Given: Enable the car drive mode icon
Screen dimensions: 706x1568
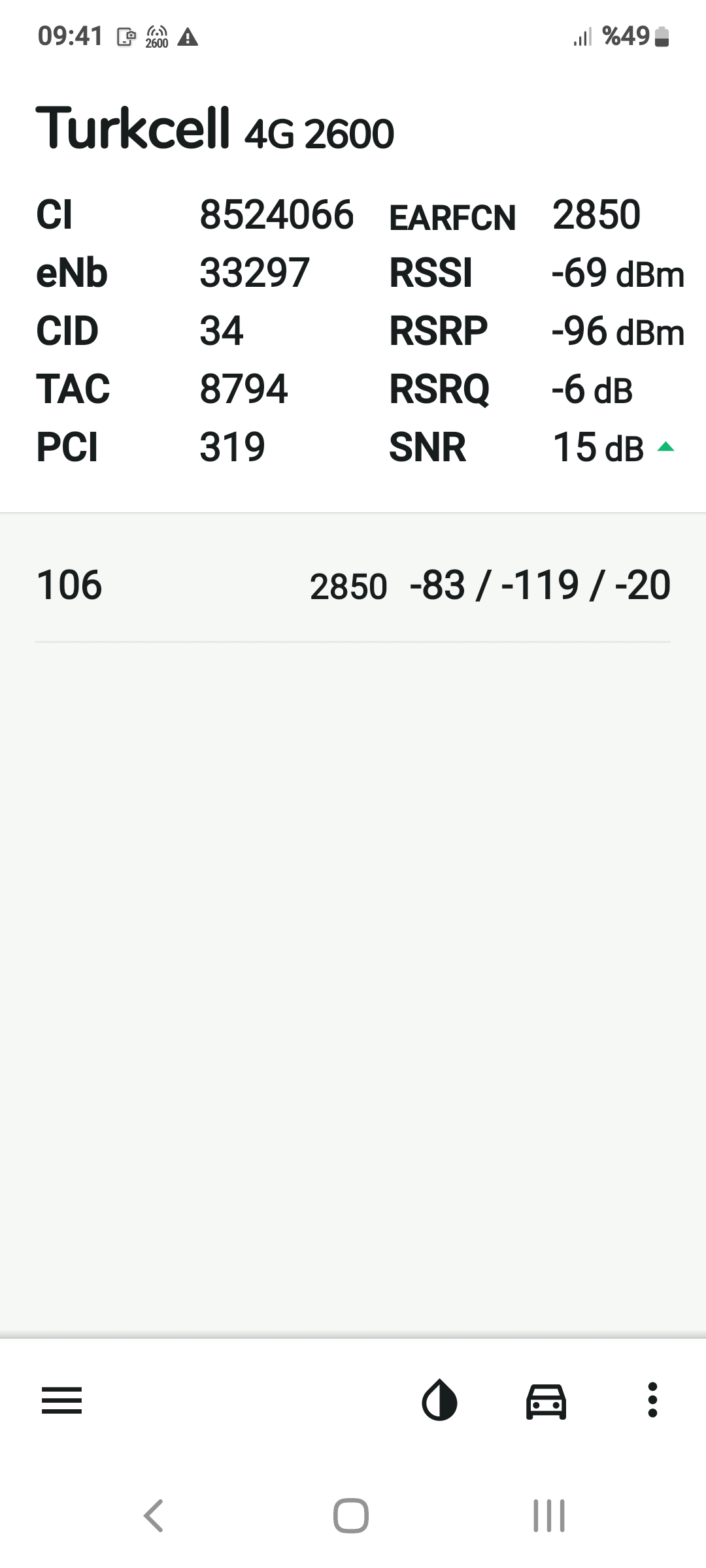Looking at the screenshot, I should tap(546, 1401).
